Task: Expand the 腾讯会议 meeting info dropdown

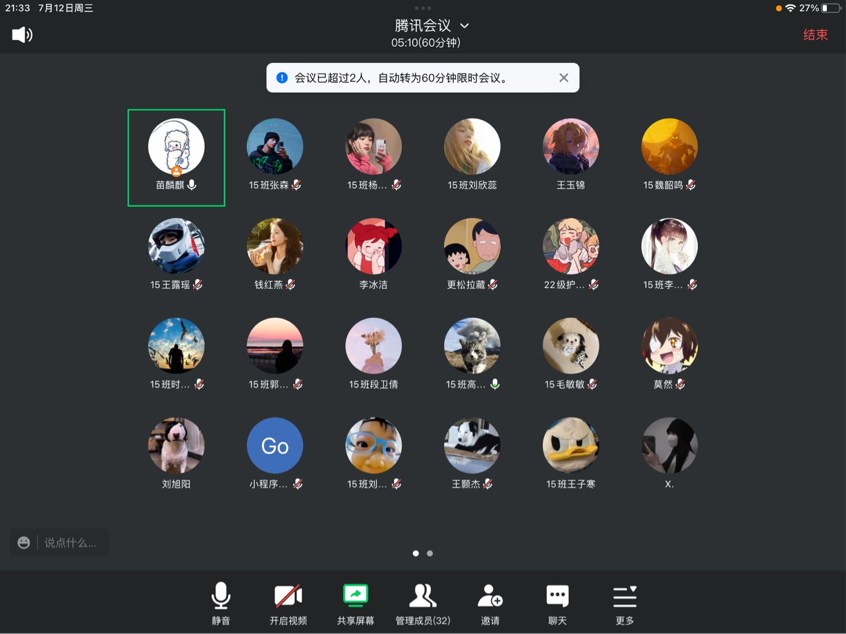Action: point(464,26)
